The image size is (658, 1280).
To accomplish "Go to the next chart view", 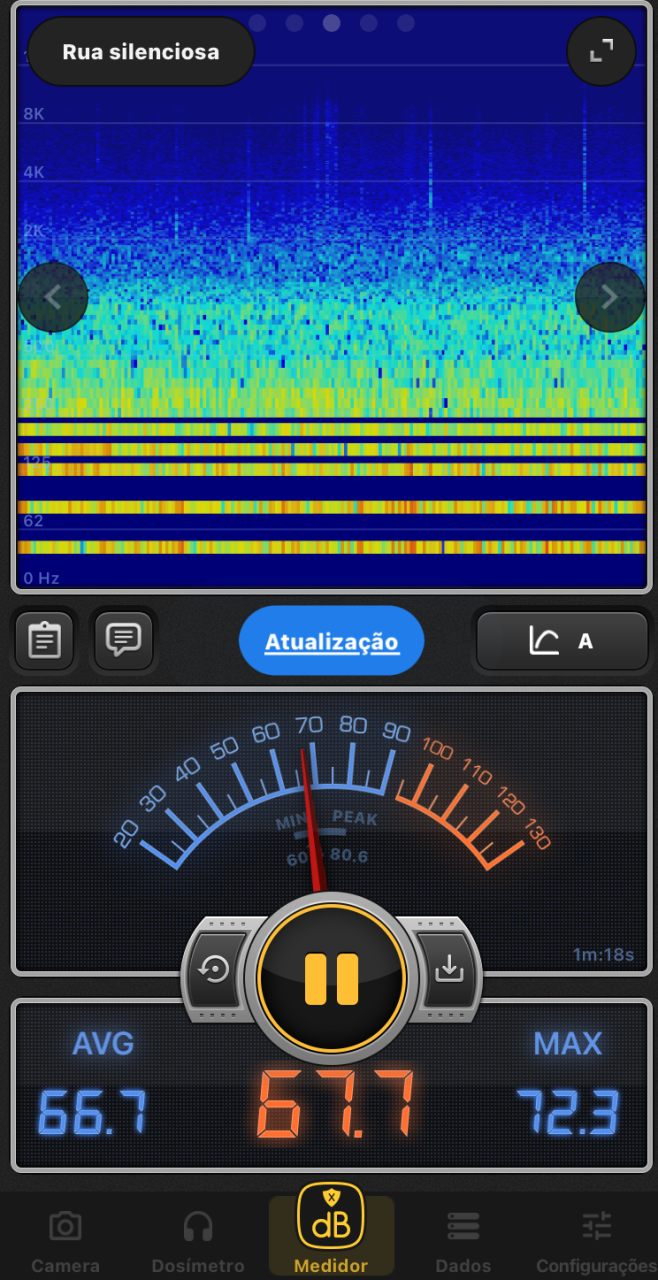I will (609, 297).
